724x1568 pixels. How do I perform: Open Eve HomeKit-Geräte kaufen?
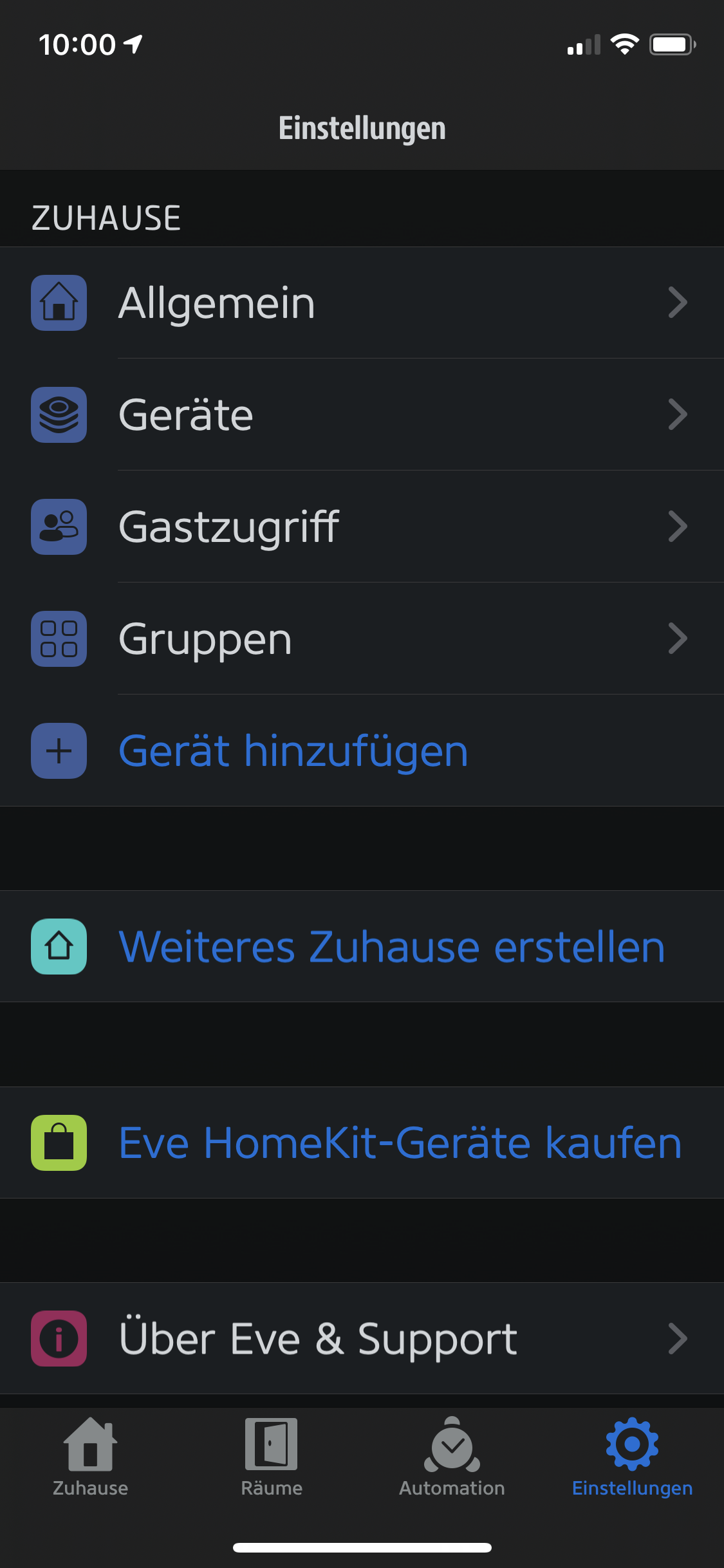(x=399, y=1143)
